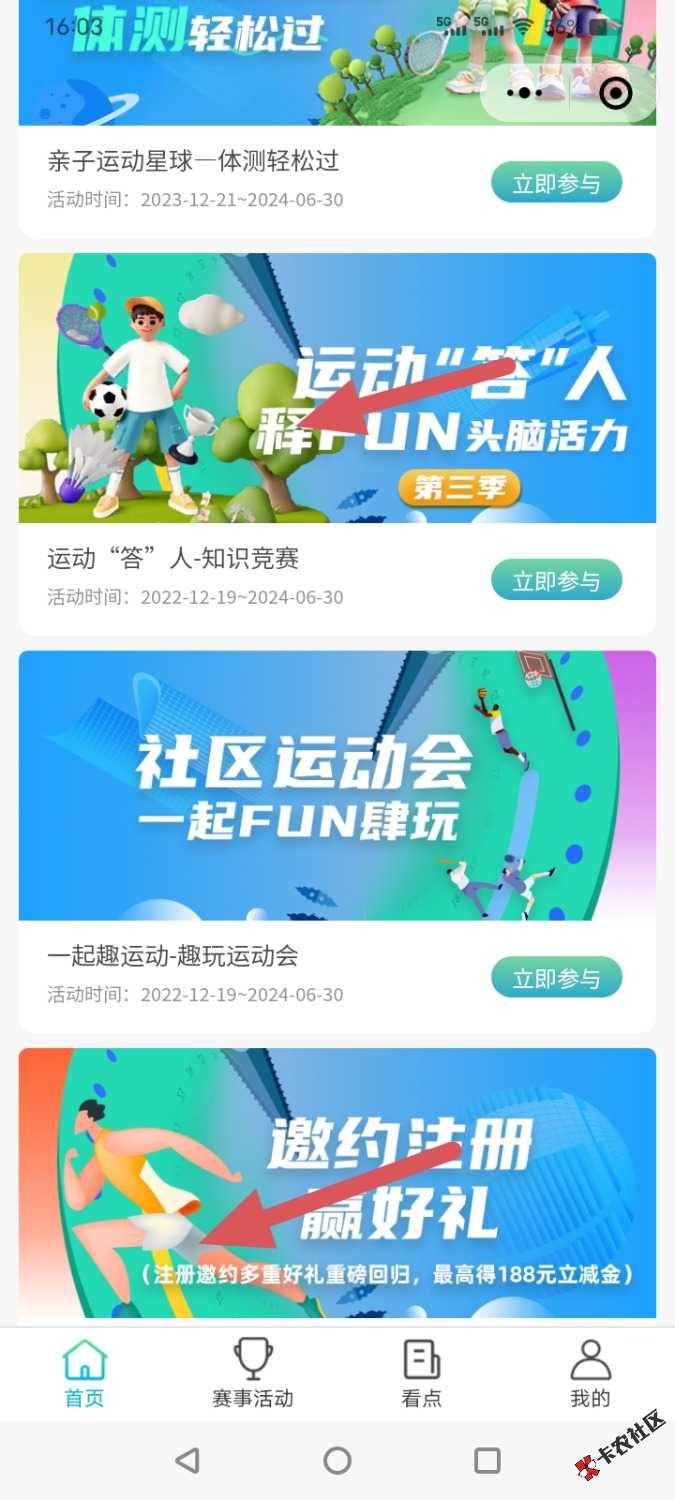Open the 社区运动会 banner card
Screen dimensions: 675x1500
point(337,785)
